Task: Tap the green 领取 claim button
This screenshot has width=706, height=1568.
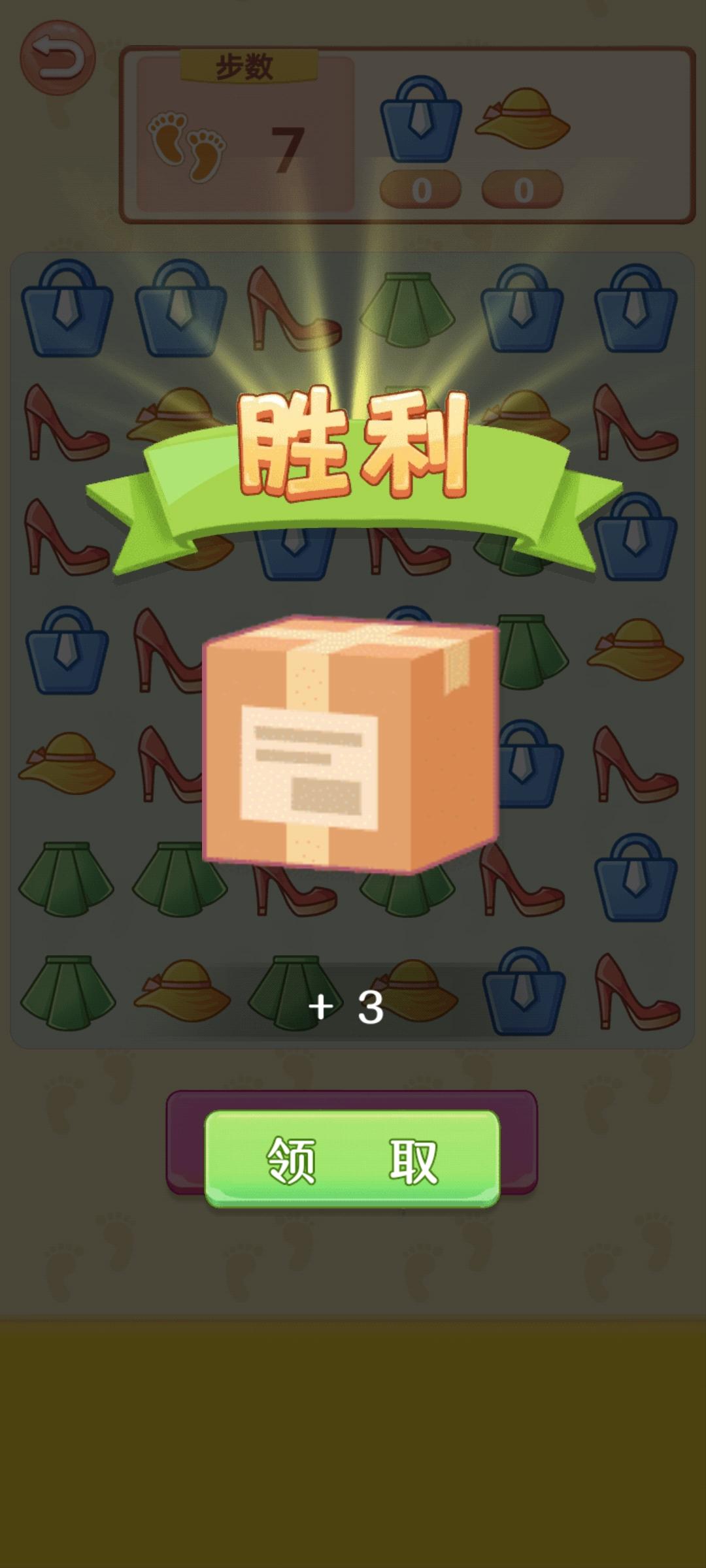Action: coord(352,1159)
